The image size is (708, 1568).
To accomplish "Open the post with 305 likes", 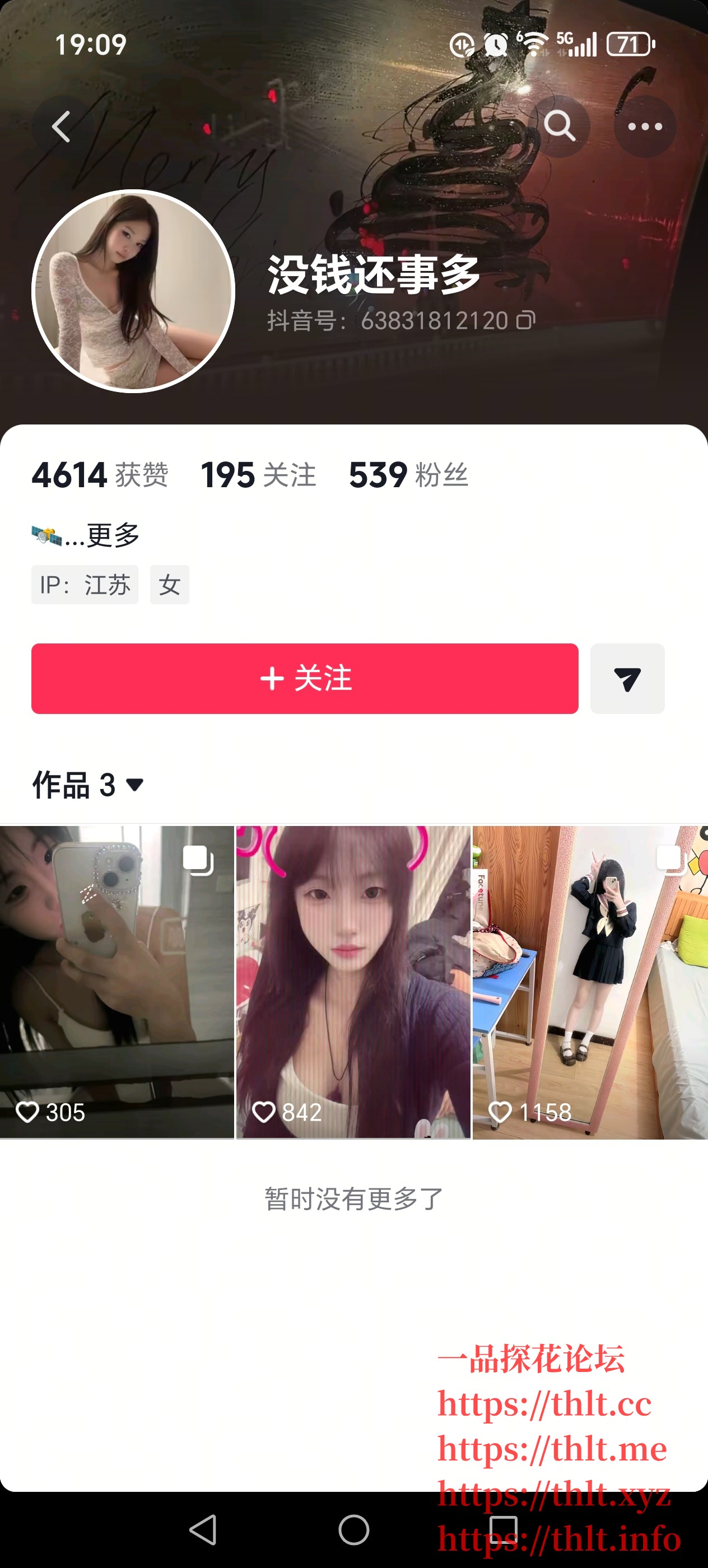I will pos(117,981).
